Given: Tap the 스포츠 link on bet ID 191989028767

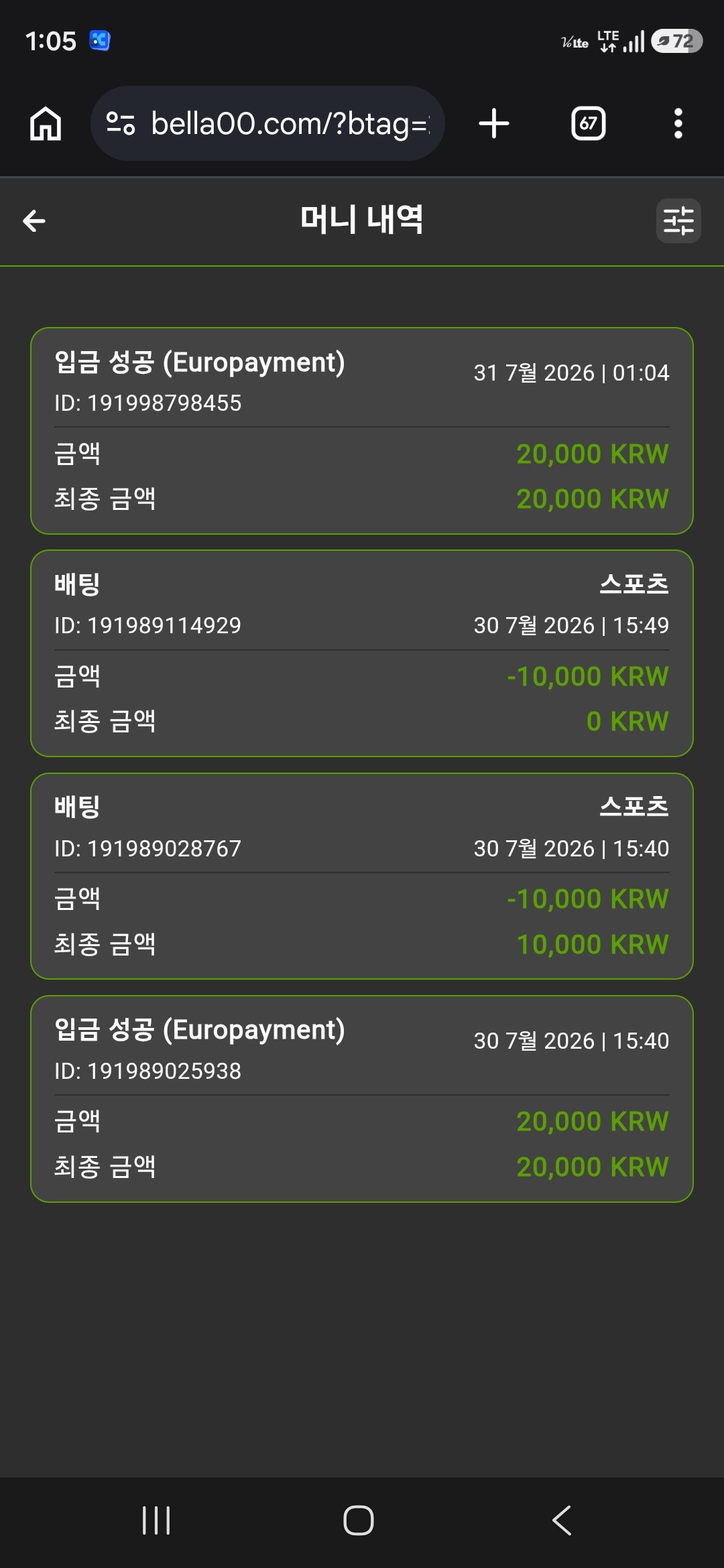Looking at the screenshot, I should tap(634, 807).
